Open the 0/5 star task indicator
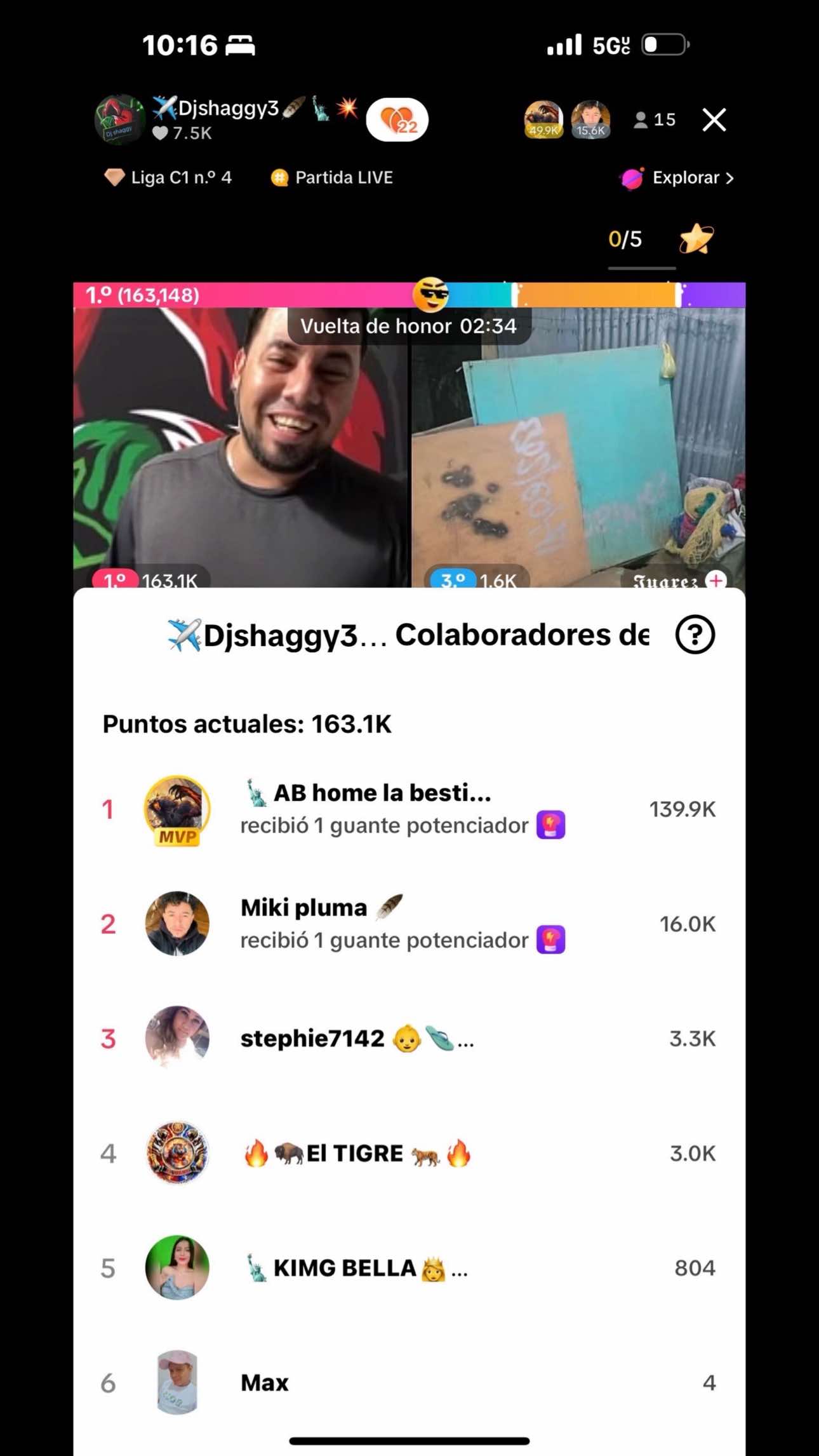This screenshot has height=1456, width=819. 660,240
